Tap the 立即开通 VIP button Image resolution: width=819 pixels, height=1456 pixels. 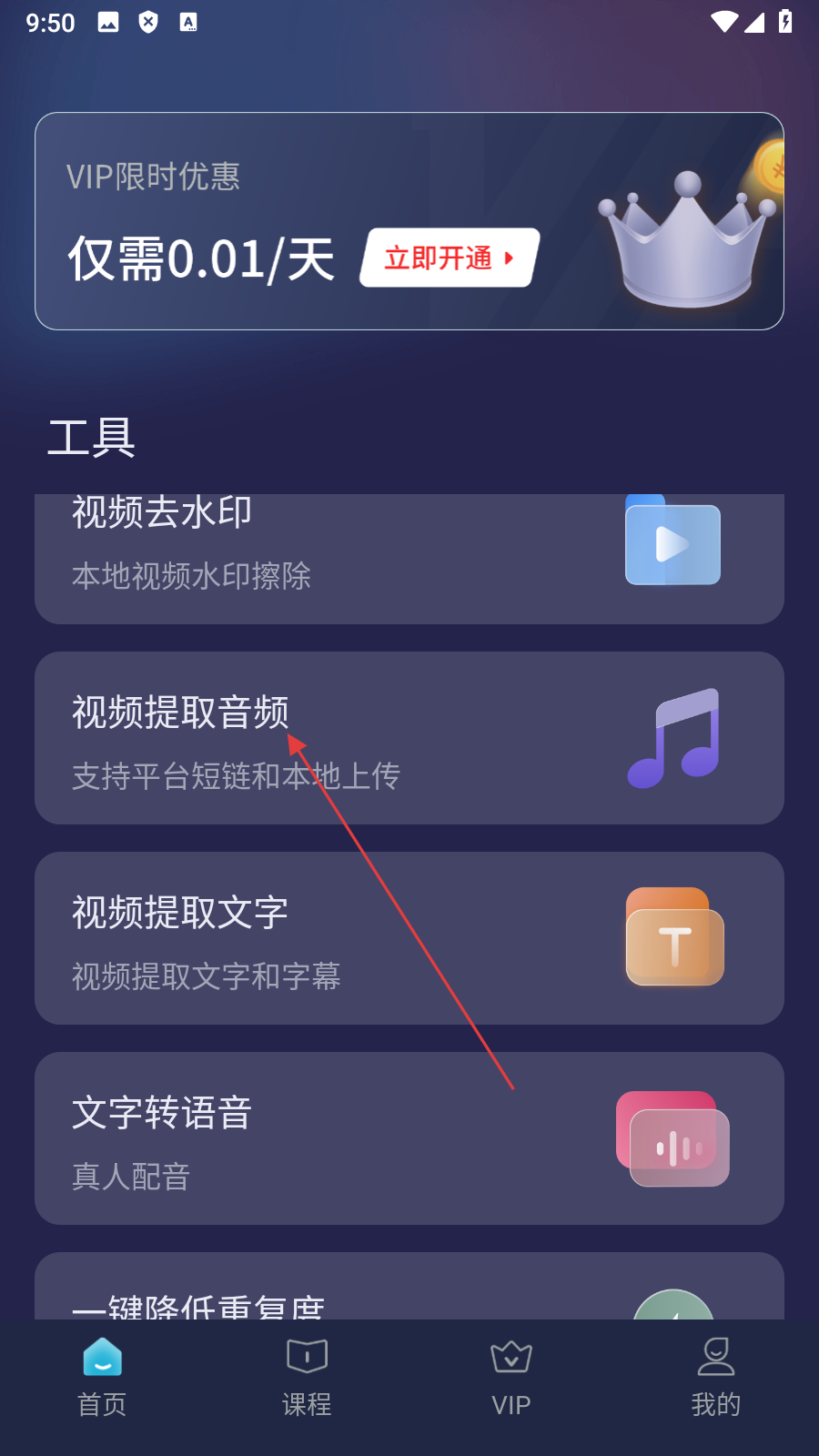pyautogui.click(x=450, y=258)
